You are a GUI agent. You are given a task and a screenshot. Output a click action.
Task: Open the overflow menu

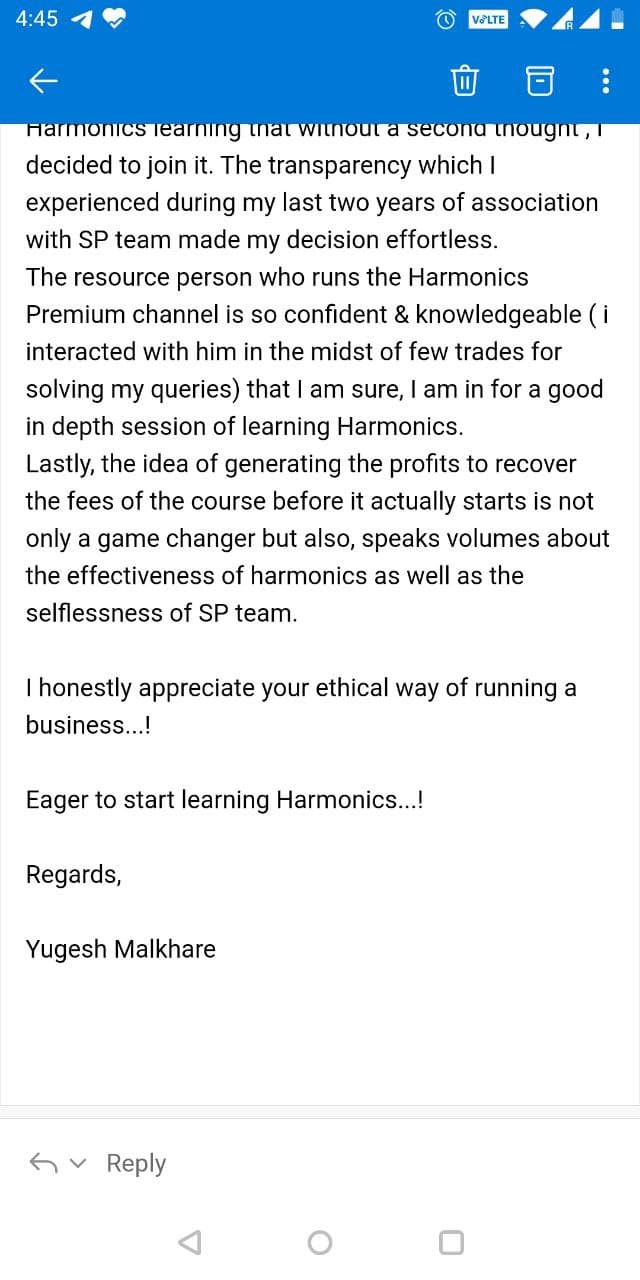tap(606, 80)
